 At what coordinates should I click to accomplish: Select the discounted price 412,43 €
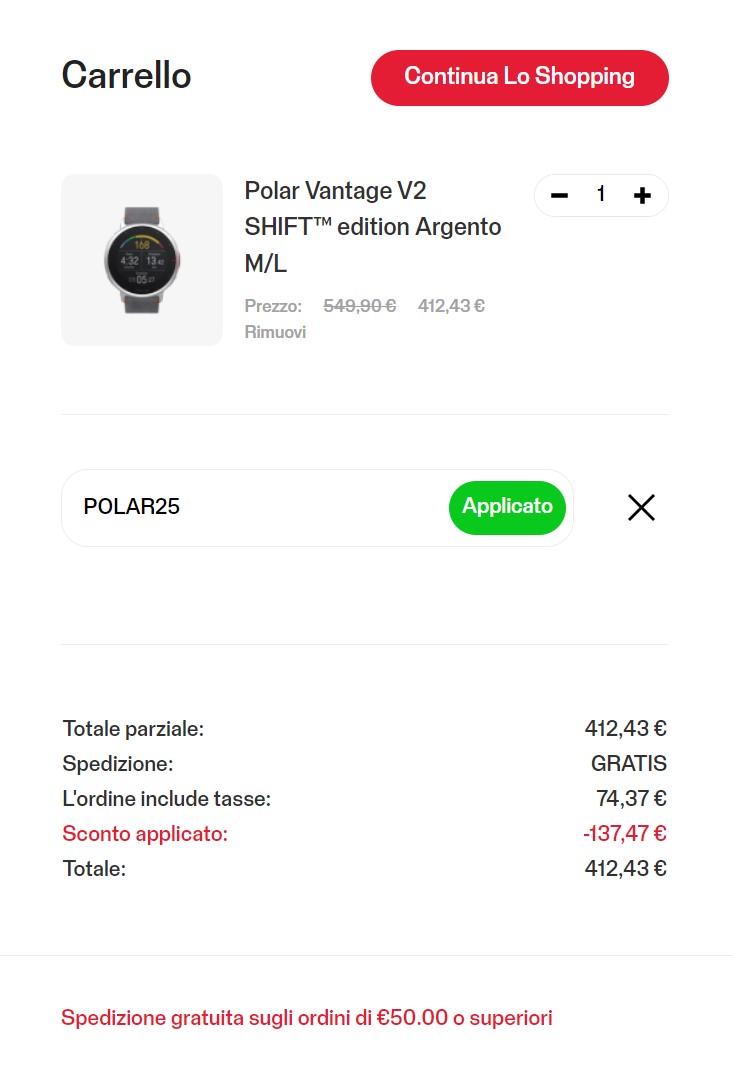(450, 306)
